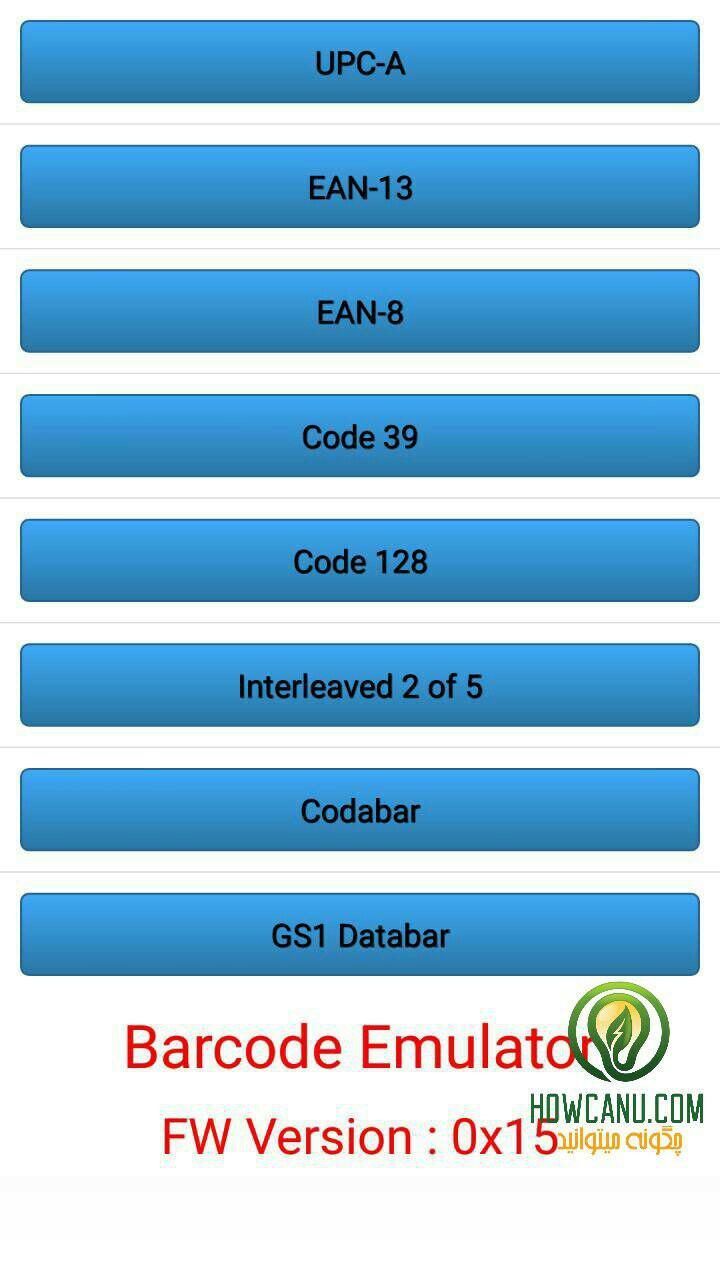
Task: Open Interleaved 2 of 5
Action: point(360,685)
